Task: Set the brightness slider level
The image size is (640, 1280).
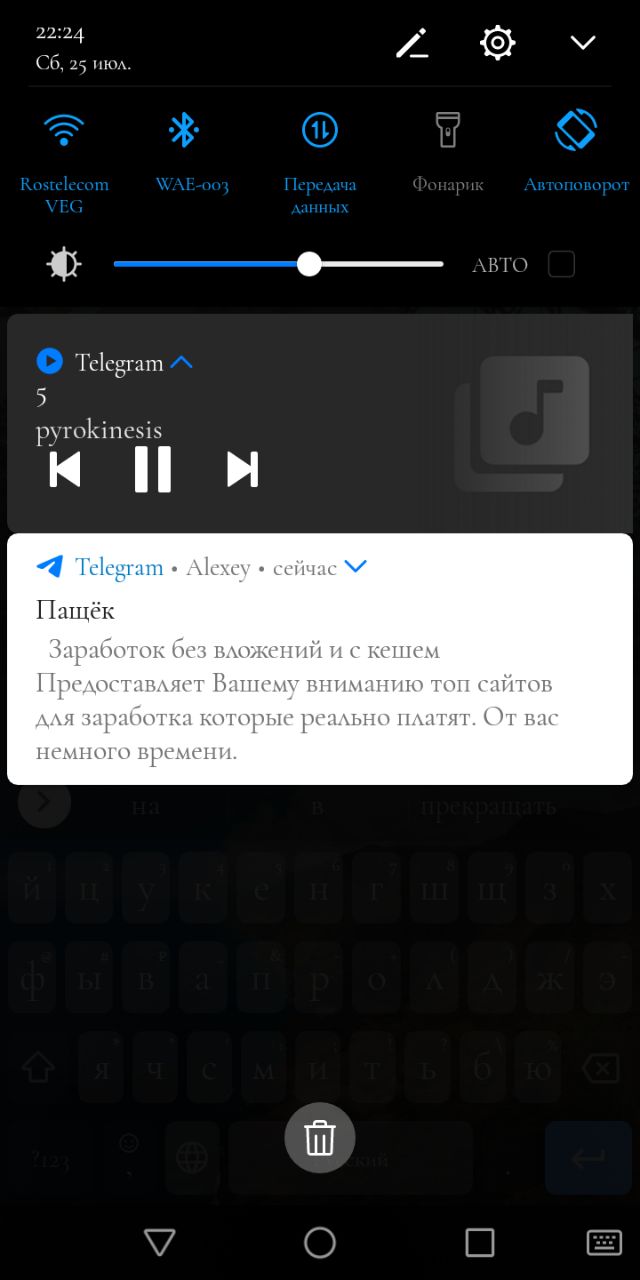Action: coord(309,264)
